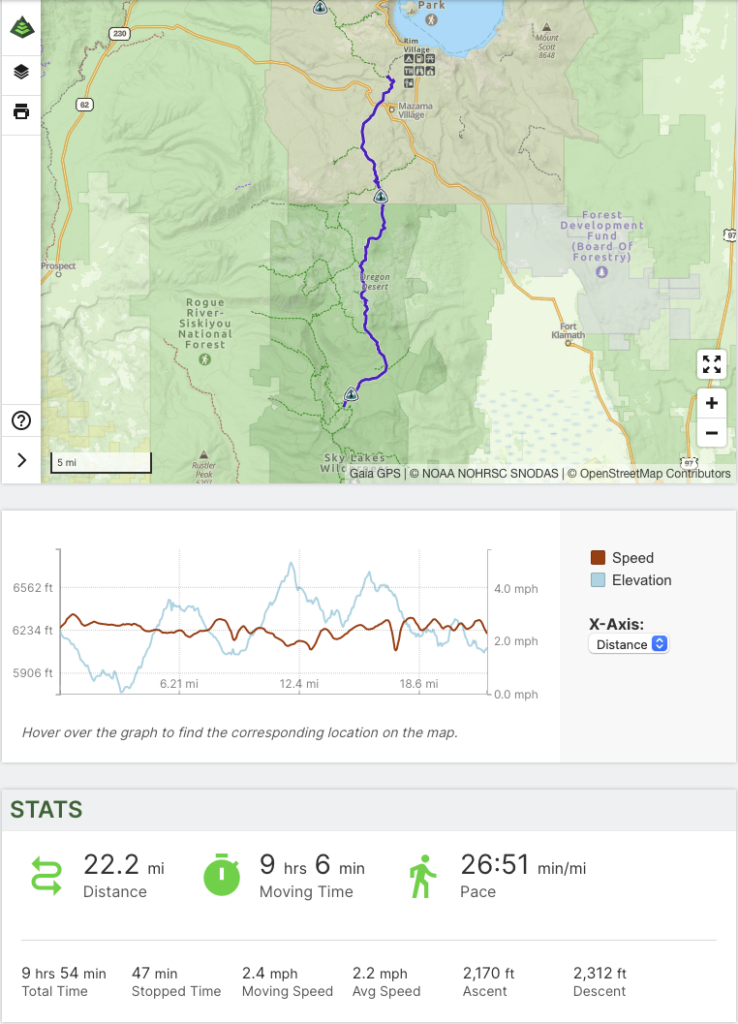Zoom in on the map
The height and width of the screenshot is (1024, 738).
tap(711, 404)
